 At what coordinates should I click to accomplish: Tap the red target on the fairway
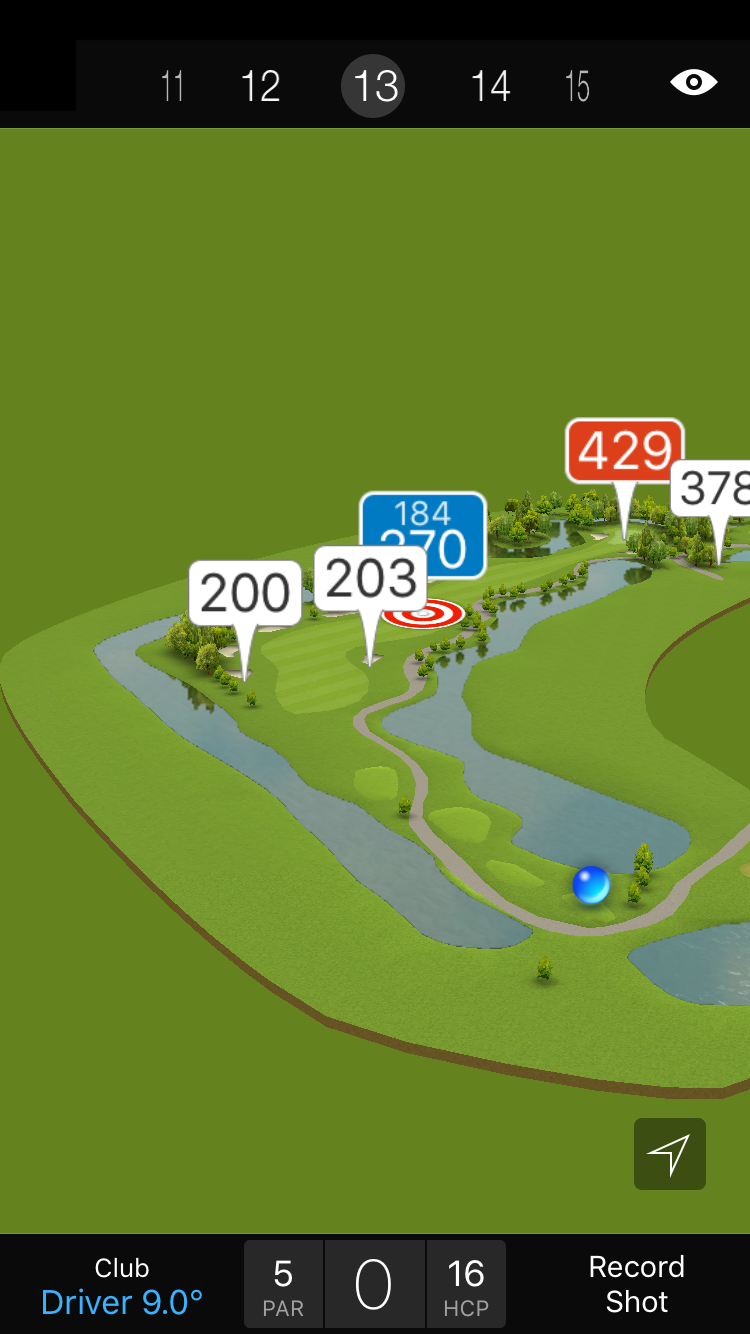click(424, 613)
